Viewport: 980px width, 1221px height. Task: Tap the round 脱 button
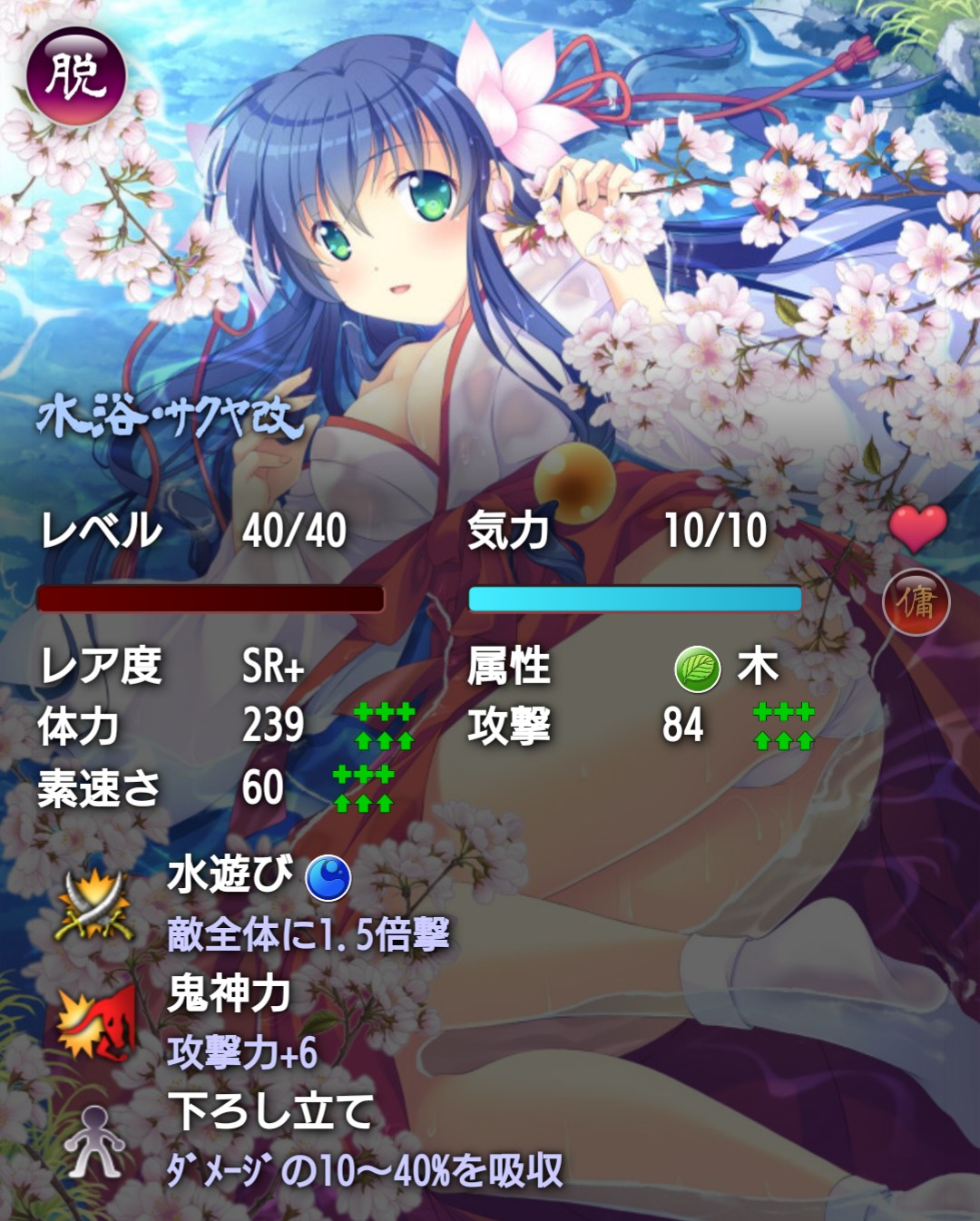pos(75,76)
